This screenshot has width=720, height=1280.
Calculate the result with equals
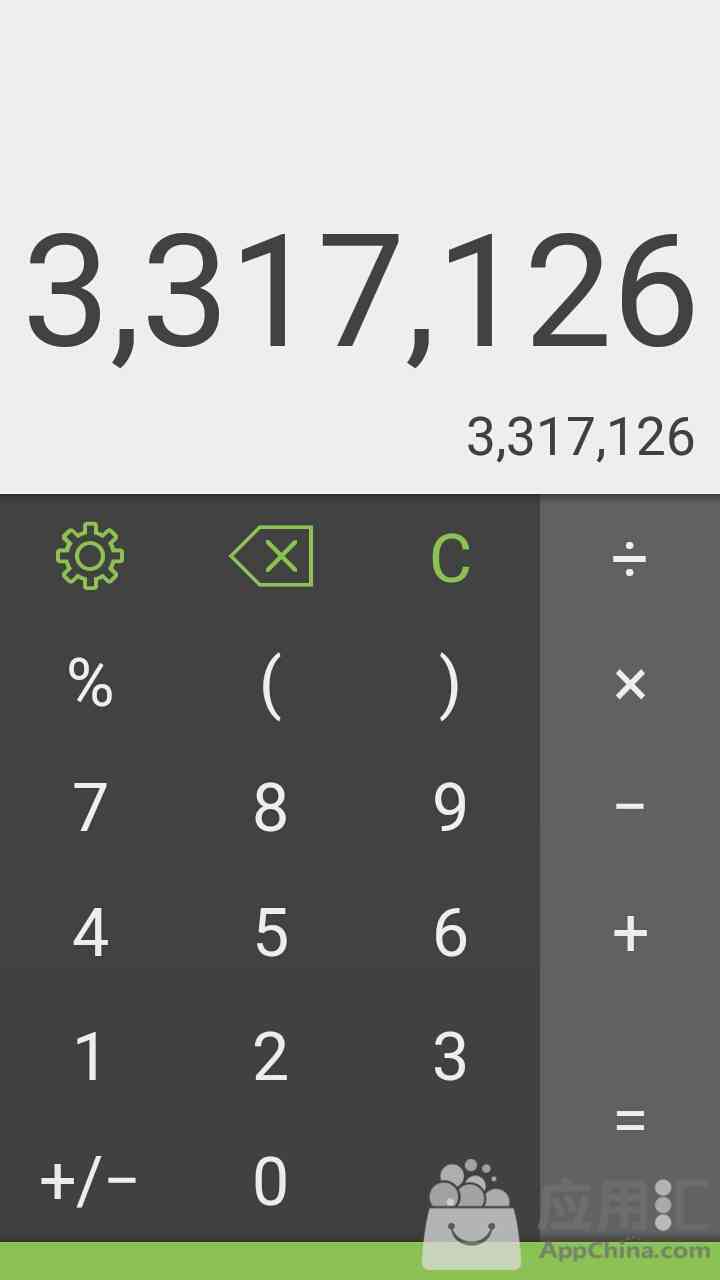(630, 1121)
